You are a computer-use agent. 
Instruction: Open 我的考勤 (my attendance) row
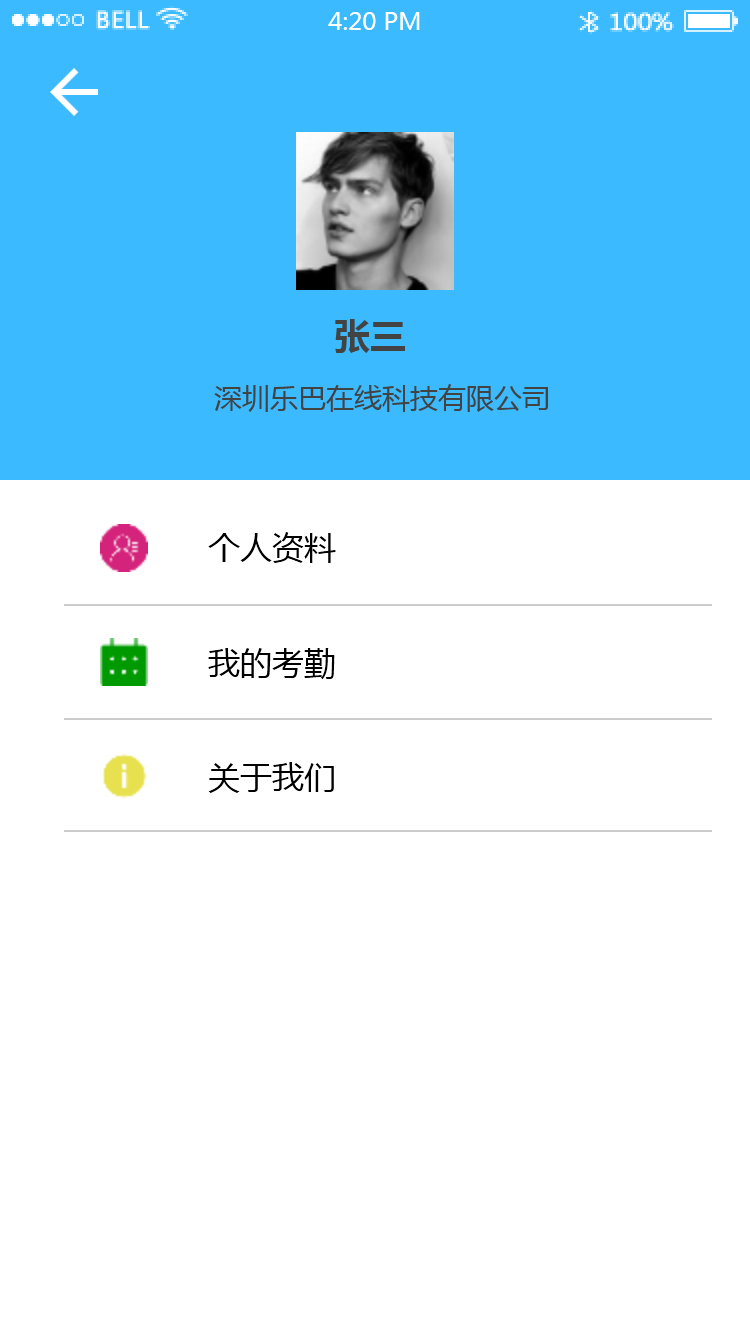272,663
